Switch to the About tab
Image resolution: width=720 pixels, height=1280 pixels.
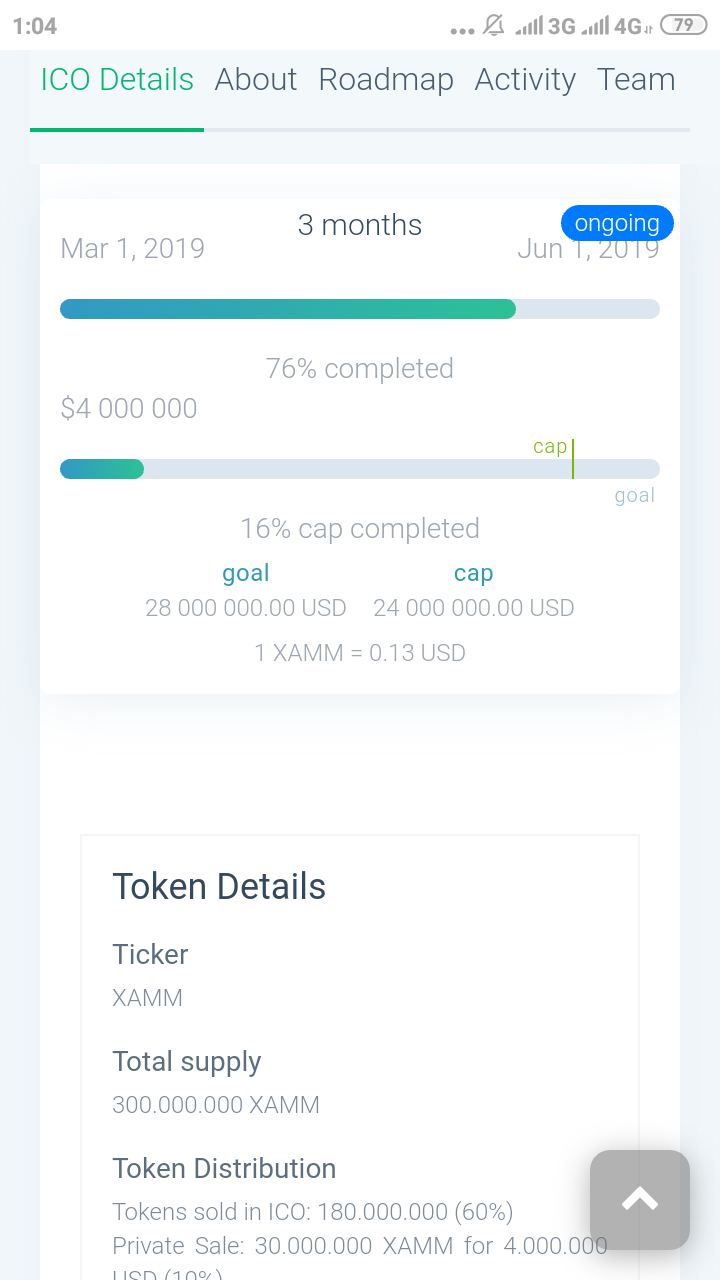(x=256, y=80)
